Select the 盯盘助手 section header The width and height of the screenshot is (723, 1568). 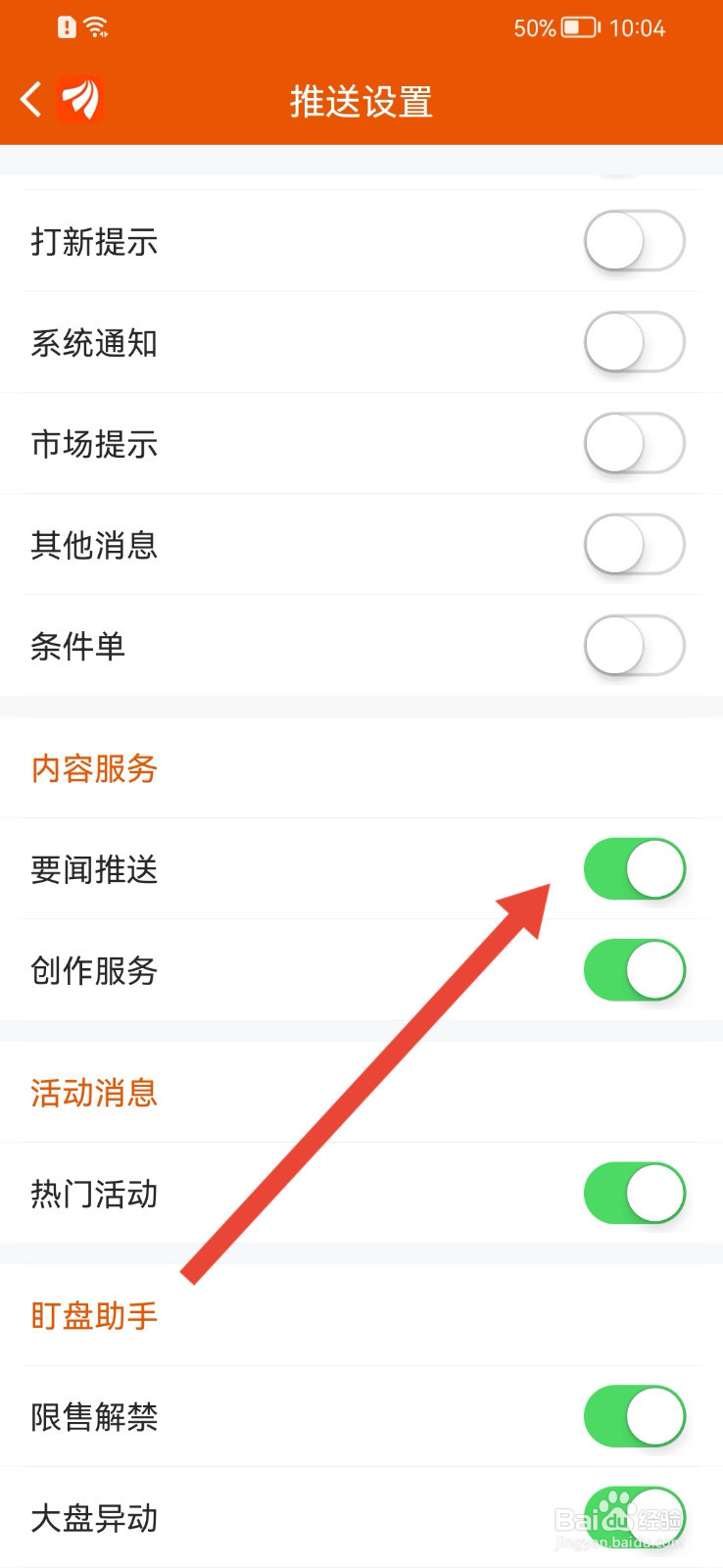tap(93, 1317)
